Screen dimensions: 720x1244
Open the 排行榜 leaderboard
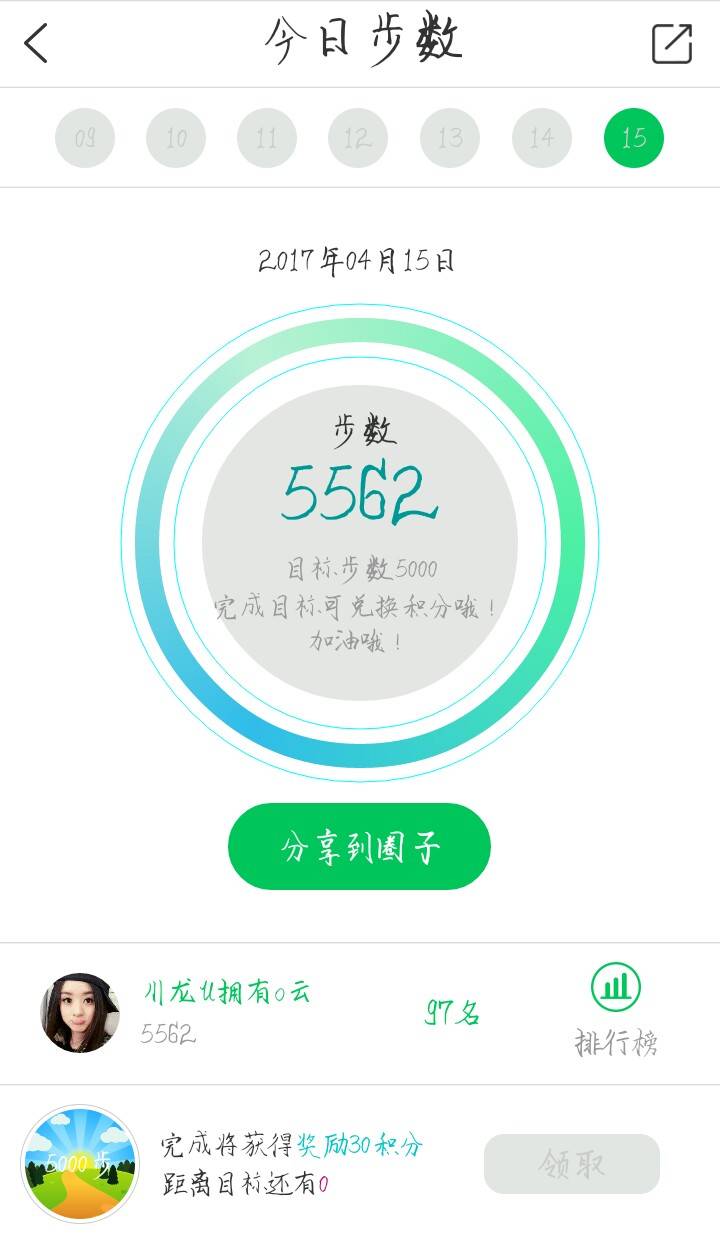pyautogui.click(x=616, y=1011)
